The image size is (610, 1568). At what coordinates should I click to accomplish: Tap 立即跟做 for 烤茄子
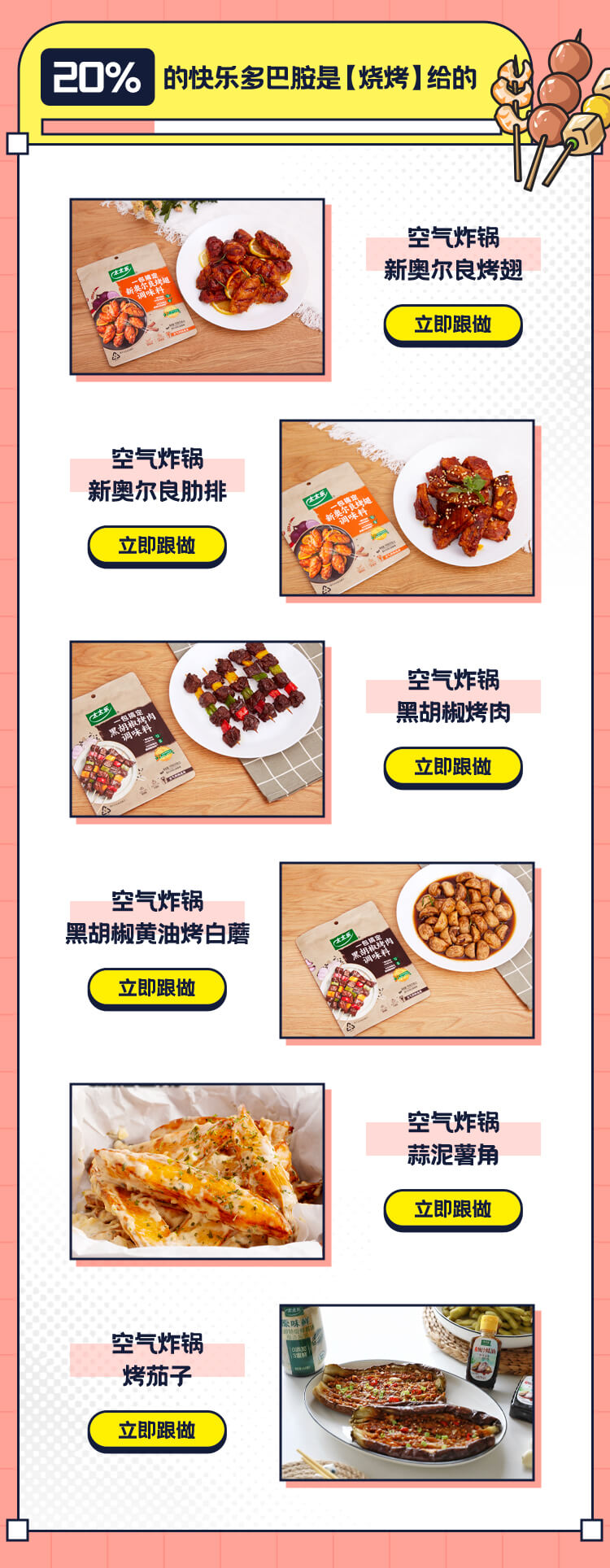pos(156,1430)
